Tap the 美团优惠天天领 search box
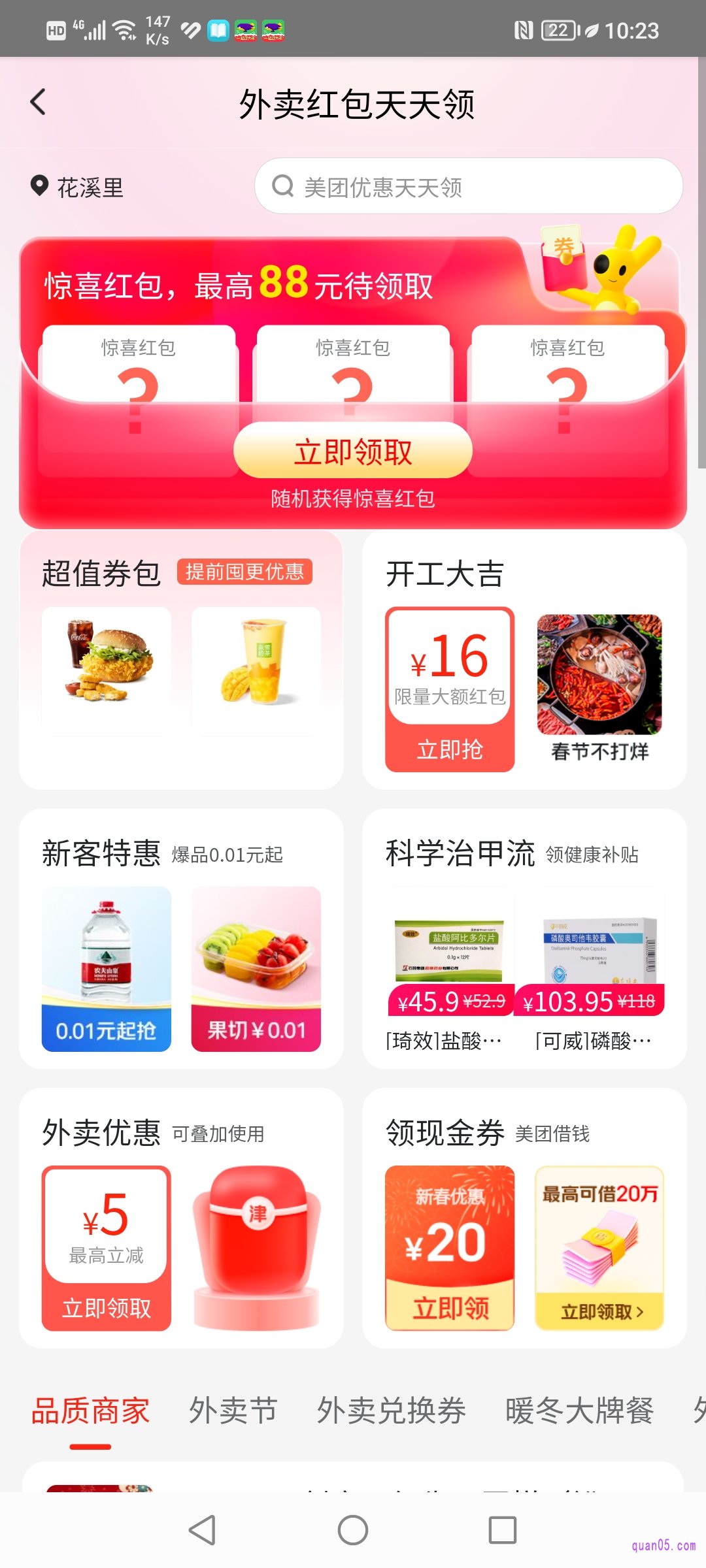This screenshot has width=706, height=1568. pyautogui.click(x=468, y=187)
